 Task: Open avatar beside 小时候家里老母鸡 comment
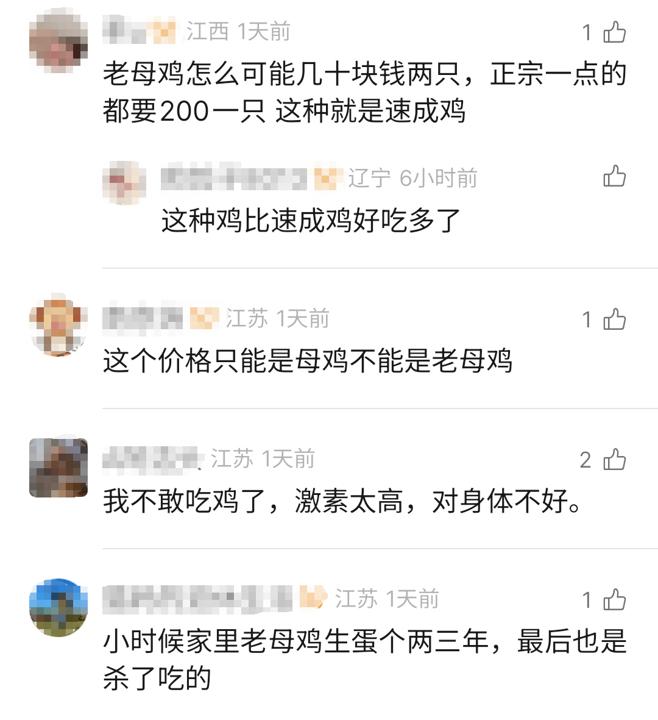point(58,606)
